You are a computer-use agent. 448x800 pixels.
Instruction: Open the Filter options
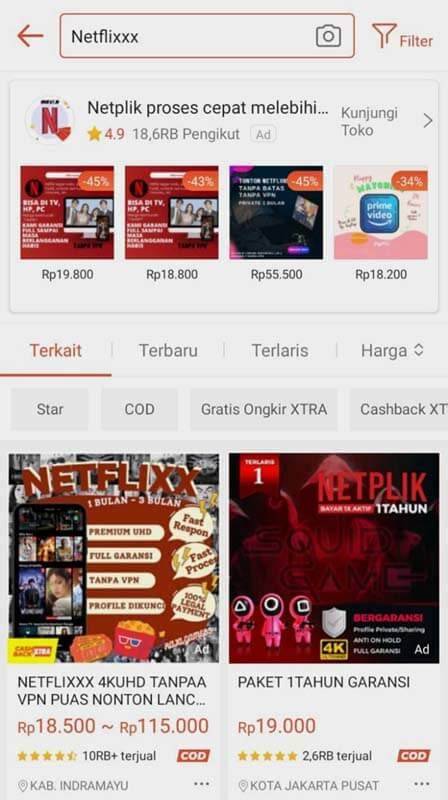point(403,37)
